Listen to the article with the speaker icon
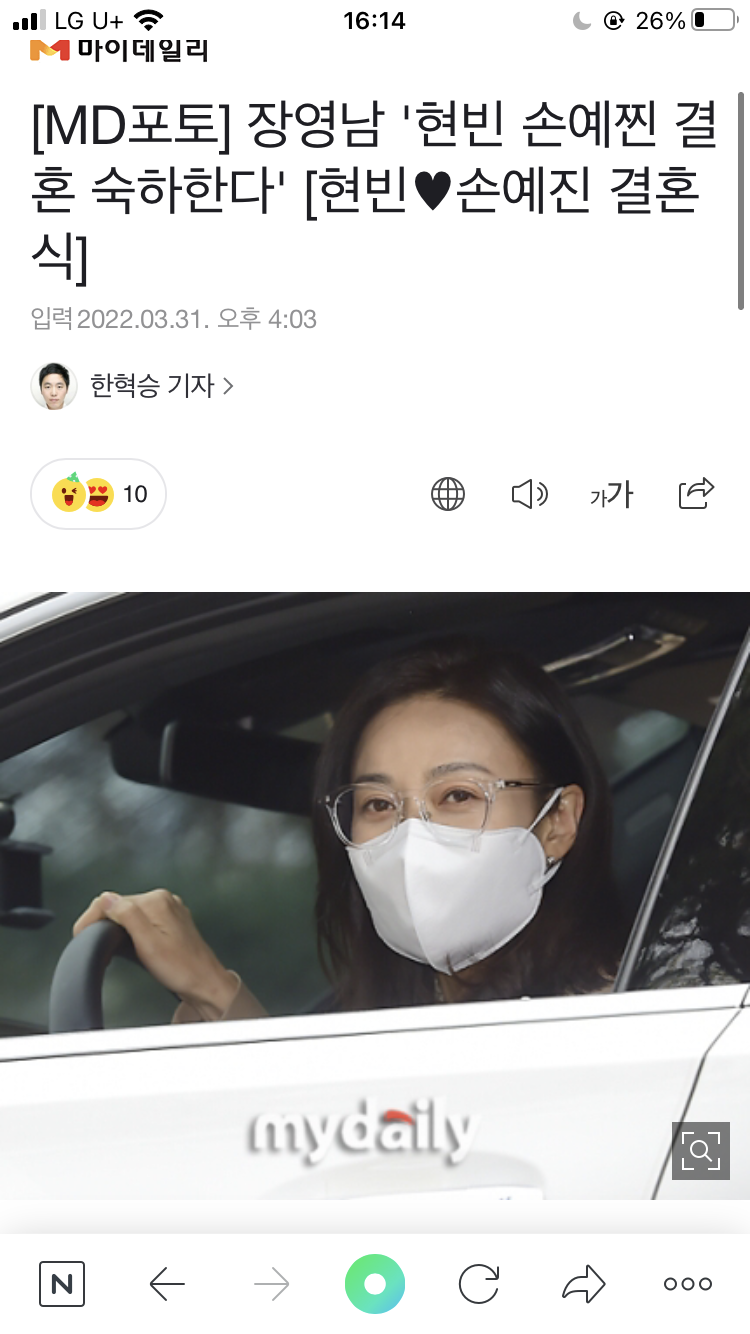 click(x=529, y=494)
